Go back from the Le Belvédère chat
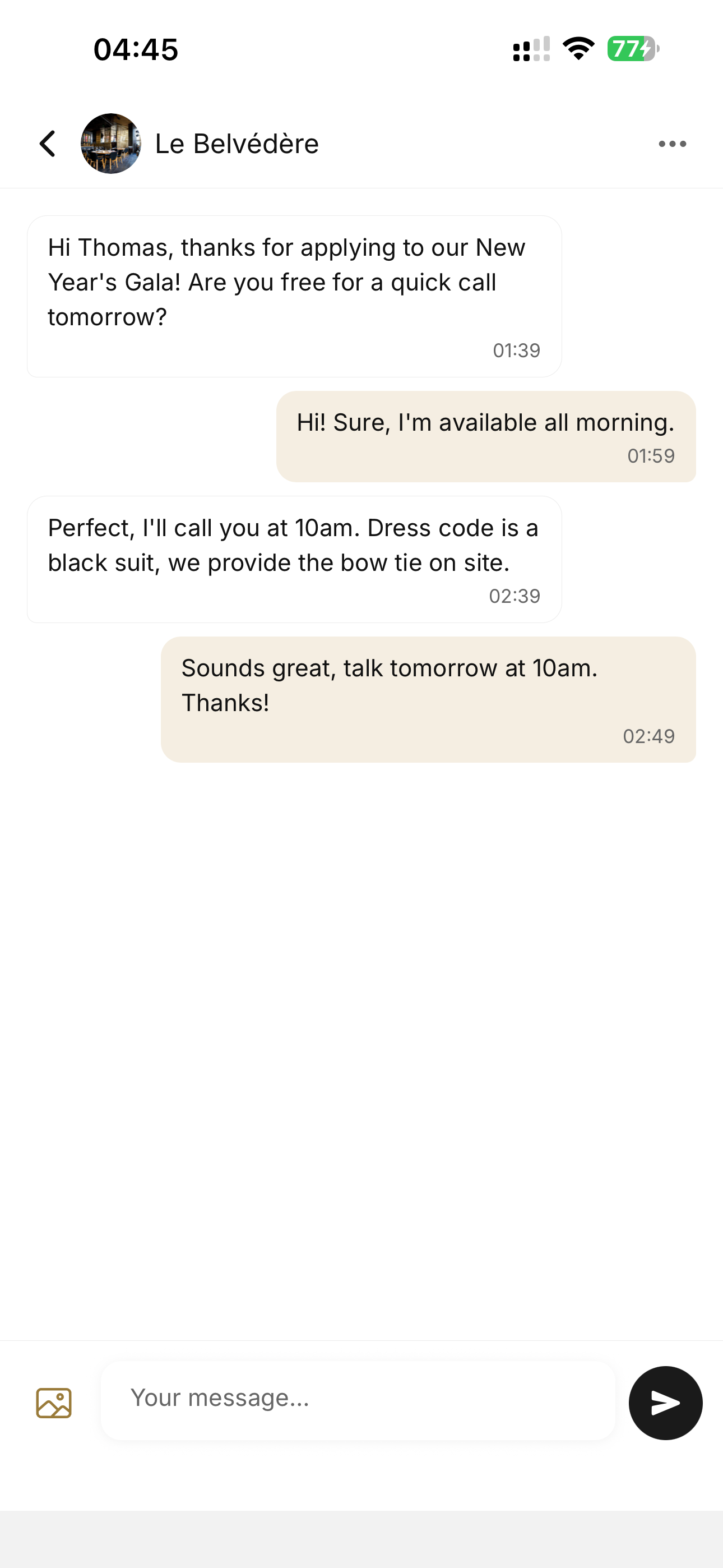Screen dimensions: 723x1568 pyautogui.click(x=48, y=144)
